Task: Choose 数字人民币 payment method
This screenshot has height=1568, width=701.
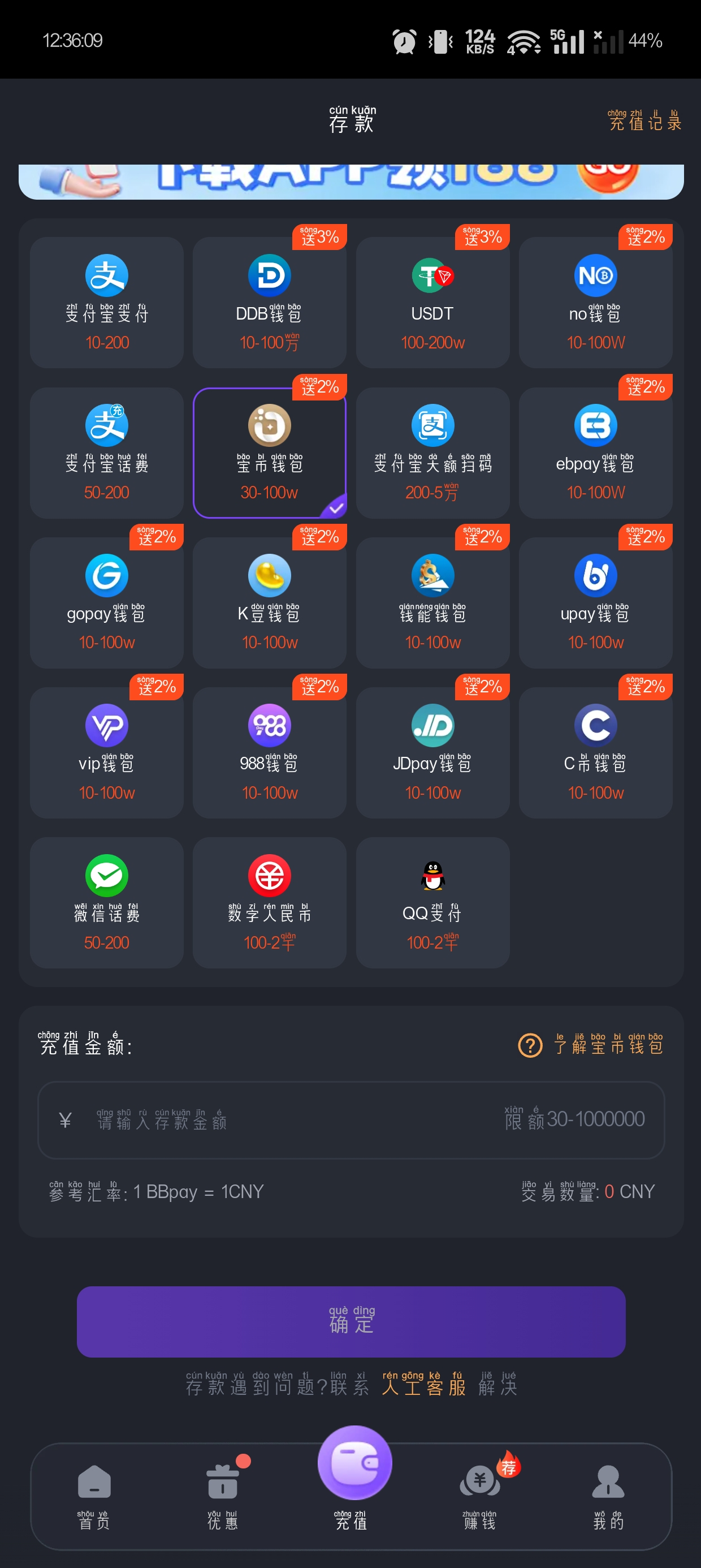Action: click(x=270, y=902)
